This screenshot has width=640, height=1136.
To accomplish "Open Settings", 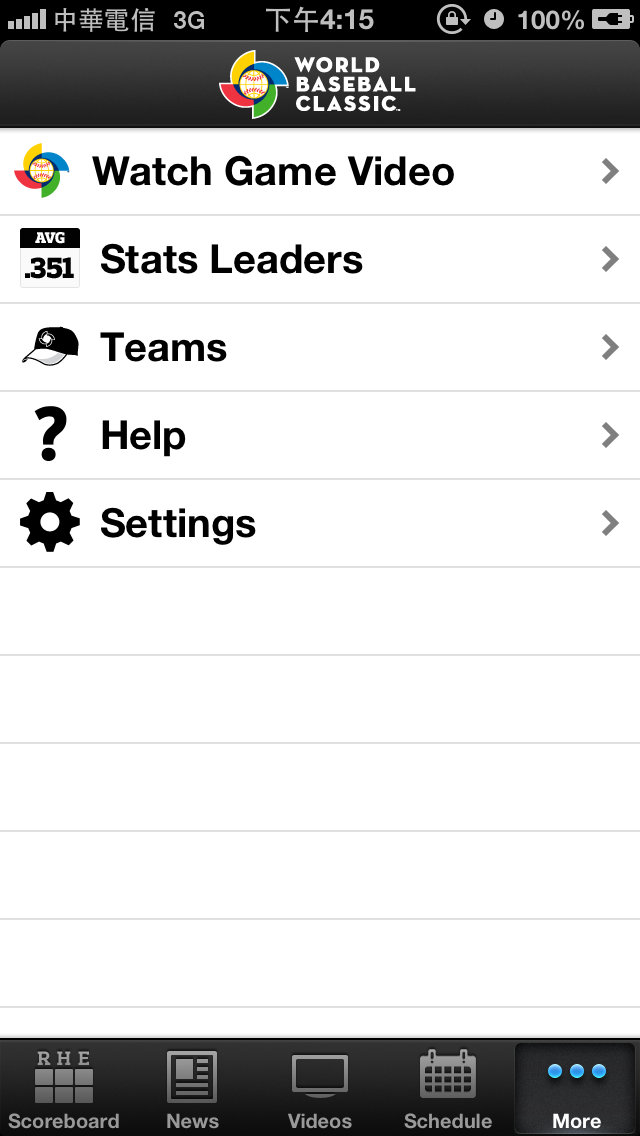I will [320, 524].
